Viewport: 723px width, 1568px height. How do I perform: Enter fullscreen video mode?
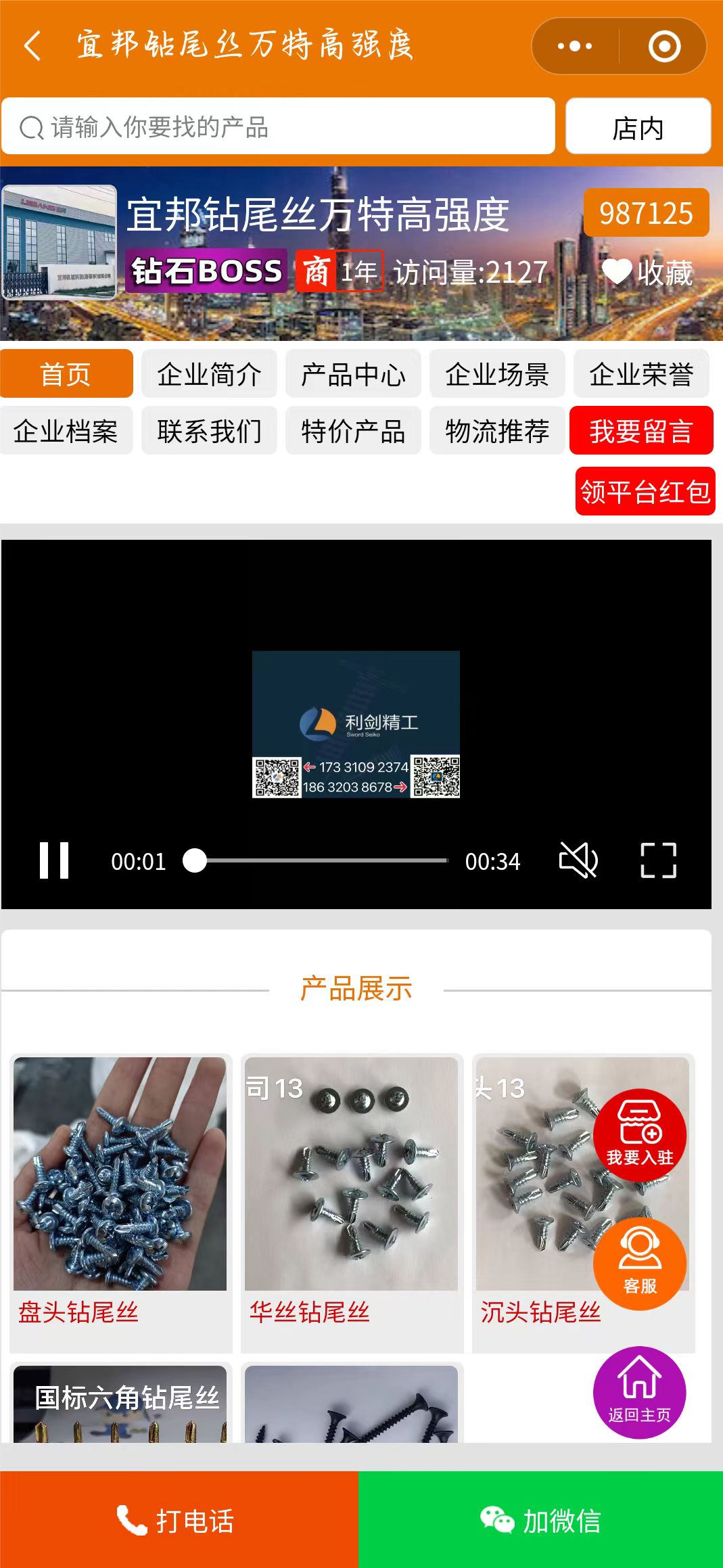click(658, 860)
